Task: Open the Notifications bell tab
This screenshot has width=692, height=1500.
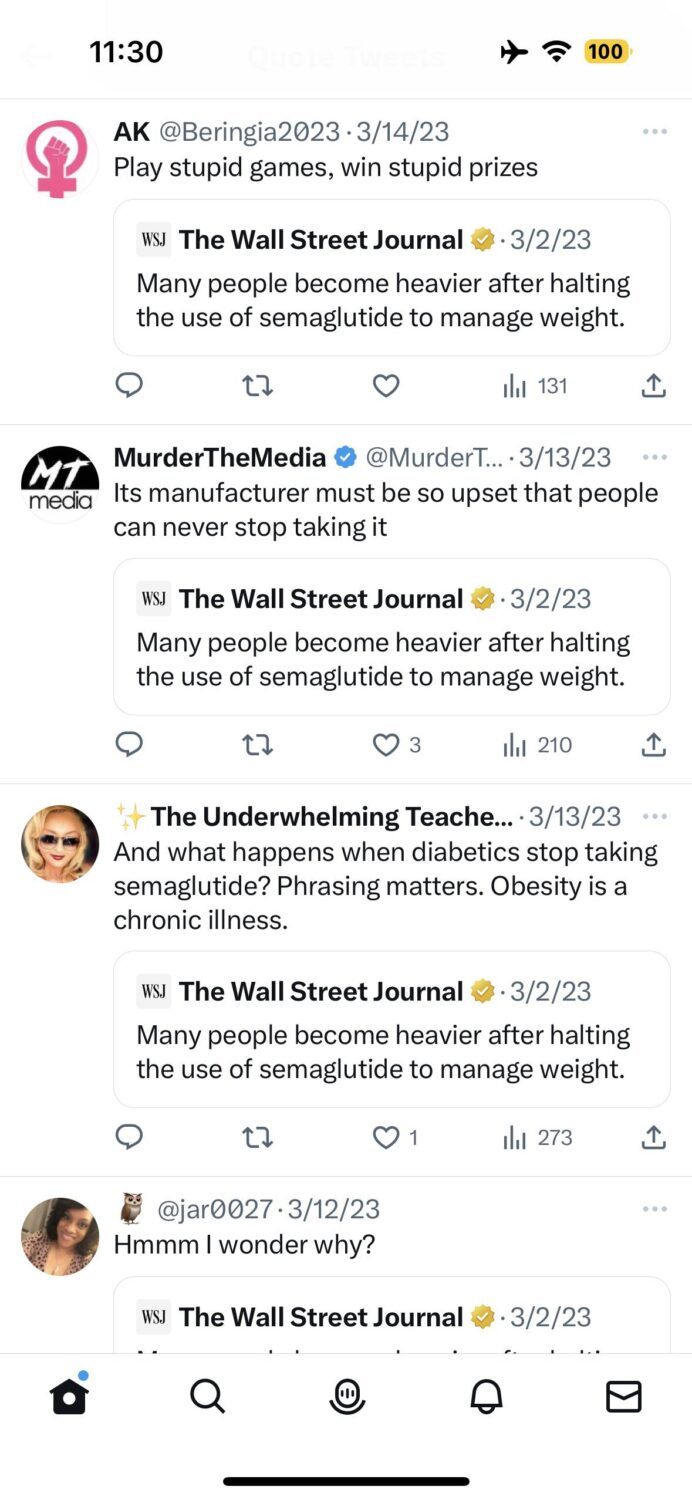Action: pyautogui.click(x=486, y=1396)
